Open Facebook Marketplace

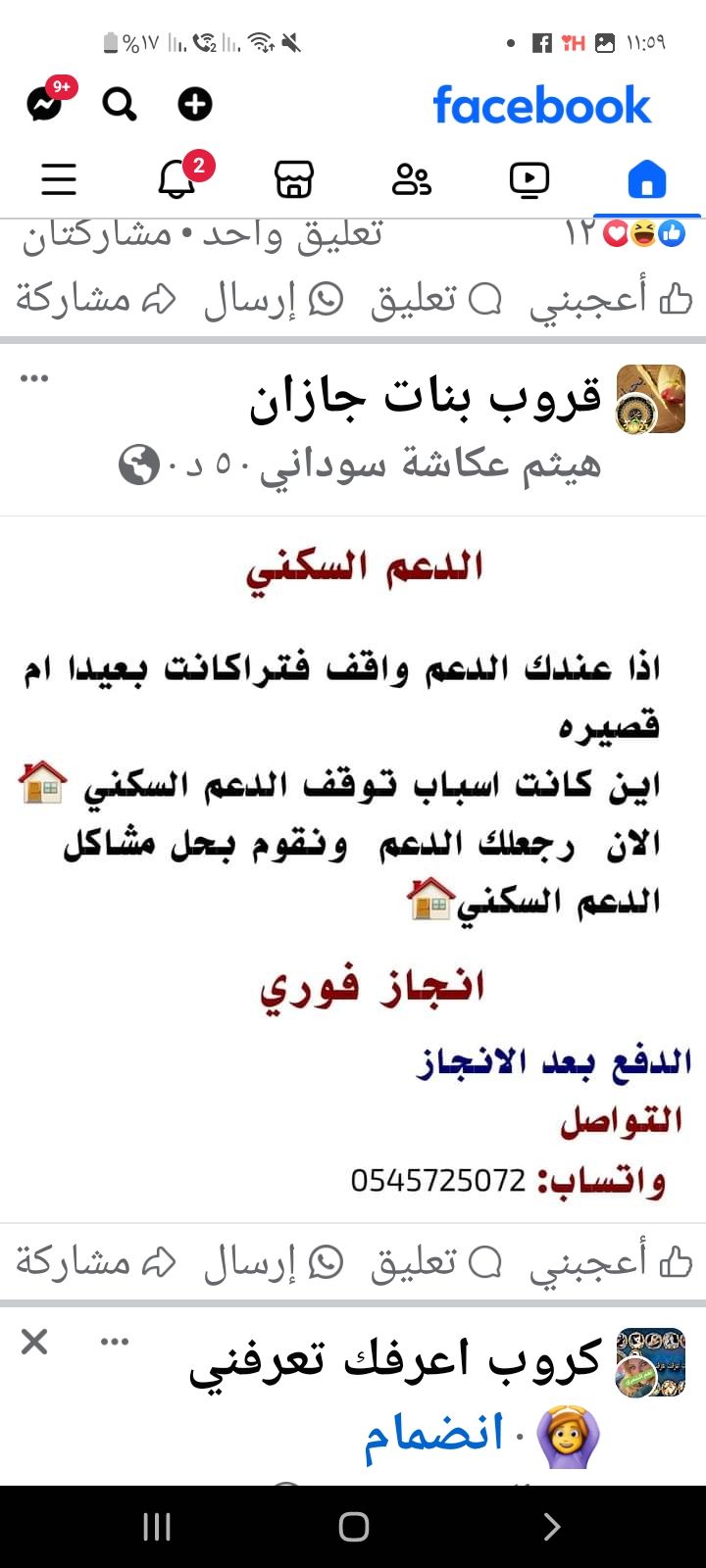(x=292, y=179)
